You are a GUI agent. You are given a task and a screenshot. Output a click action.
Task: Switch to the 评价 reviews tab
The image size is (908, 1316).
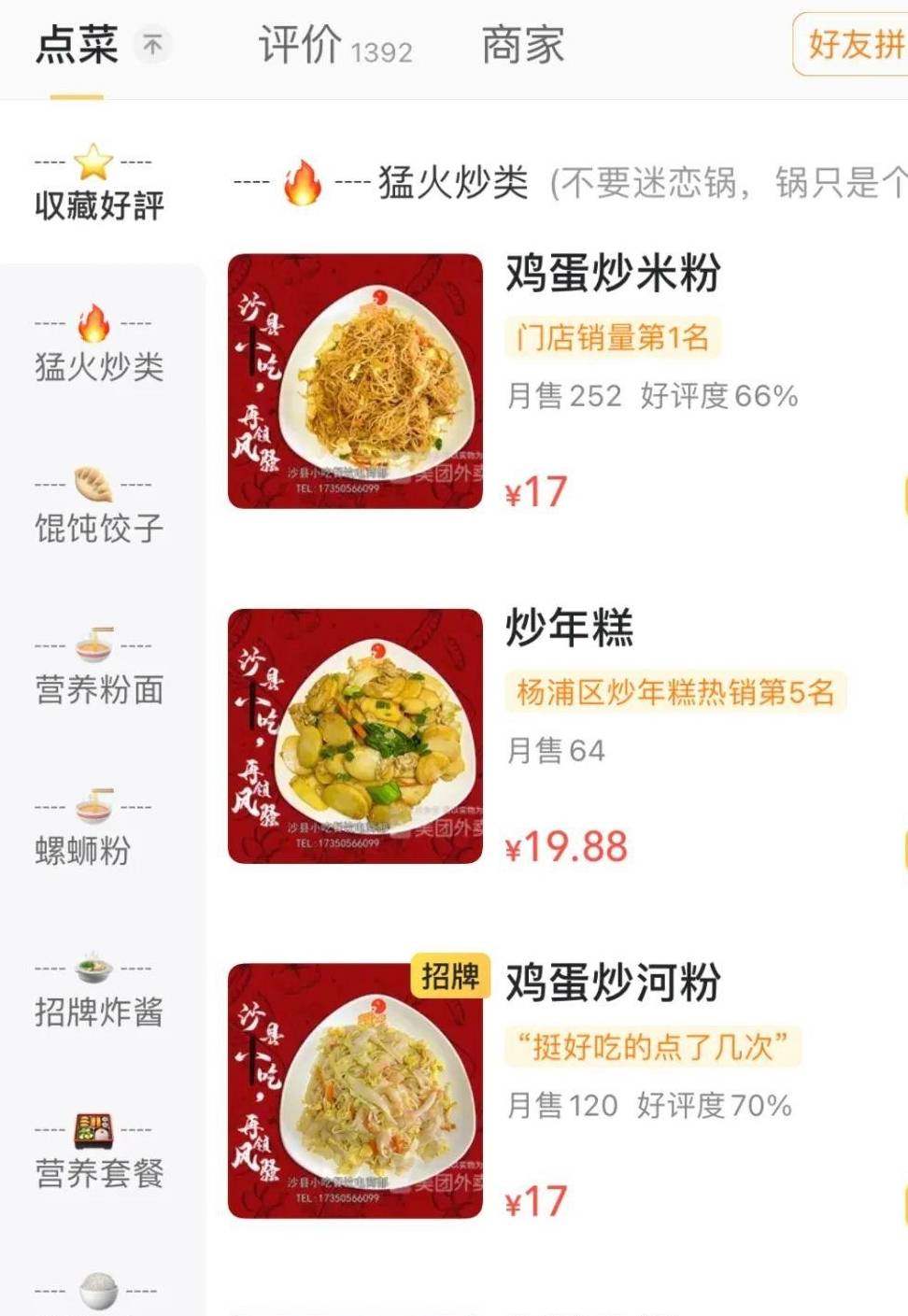click(334, 45)
